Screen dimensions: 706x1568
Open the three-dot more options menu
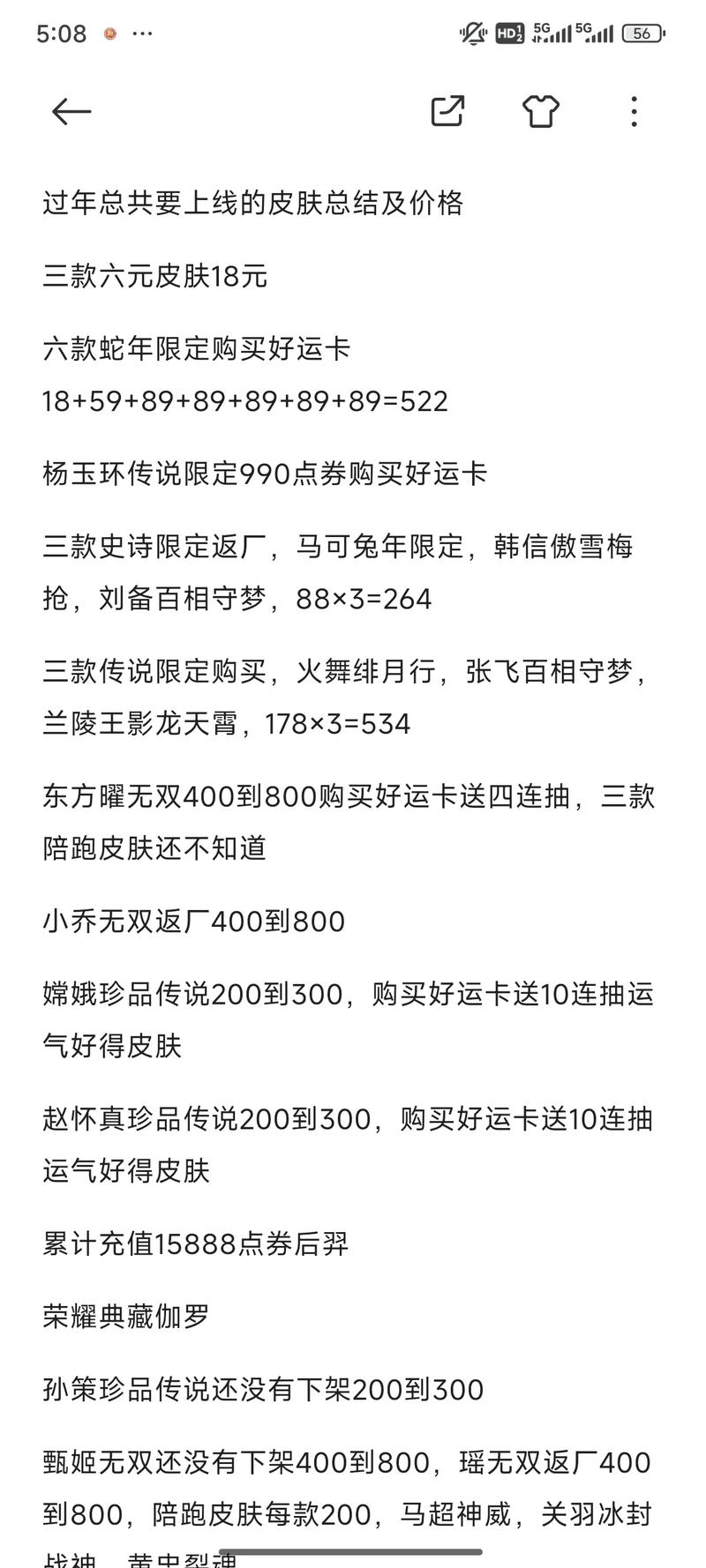click(633, 111)
